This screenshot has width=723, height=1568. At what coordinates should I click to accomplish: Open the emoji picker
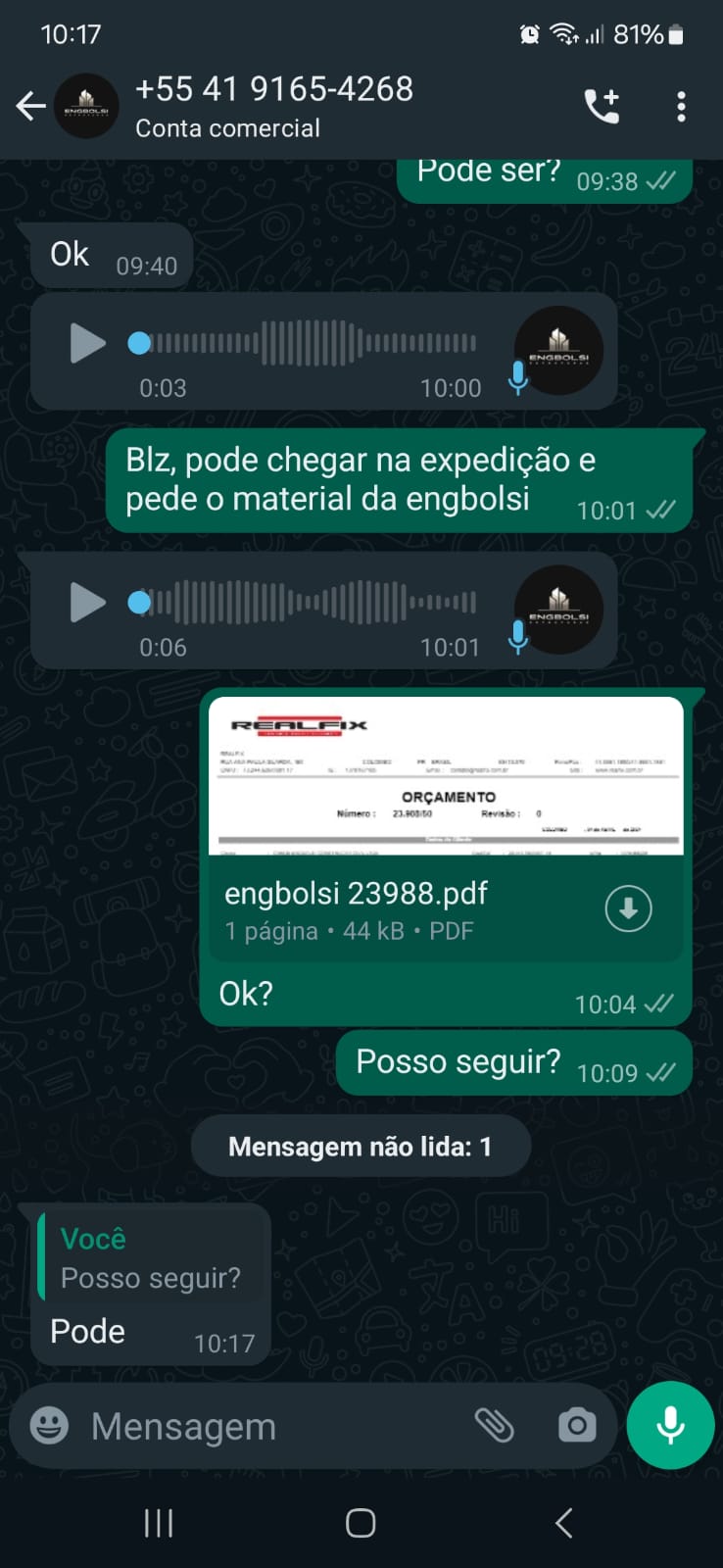[49, 1426]
